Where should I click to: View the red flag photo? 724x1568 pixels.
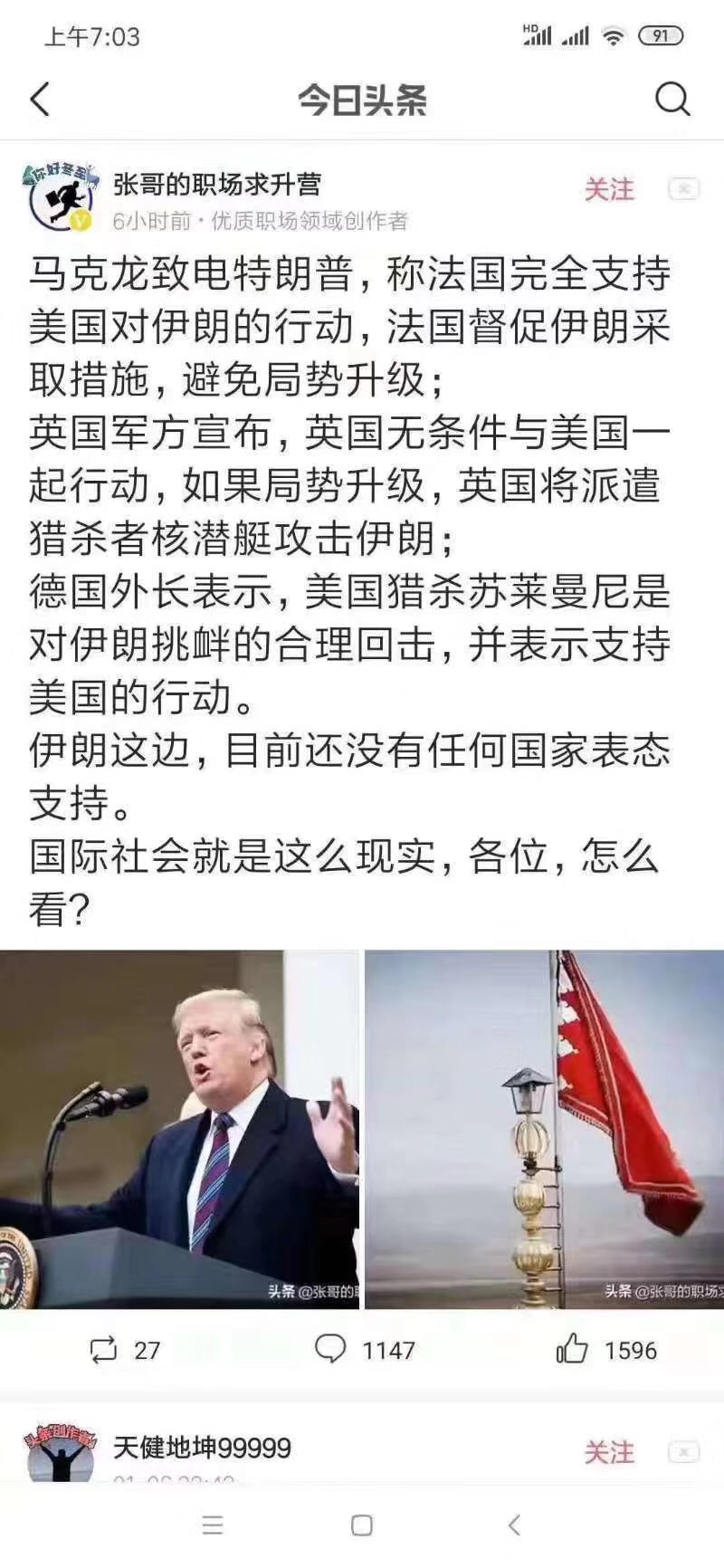[544, 1129]
